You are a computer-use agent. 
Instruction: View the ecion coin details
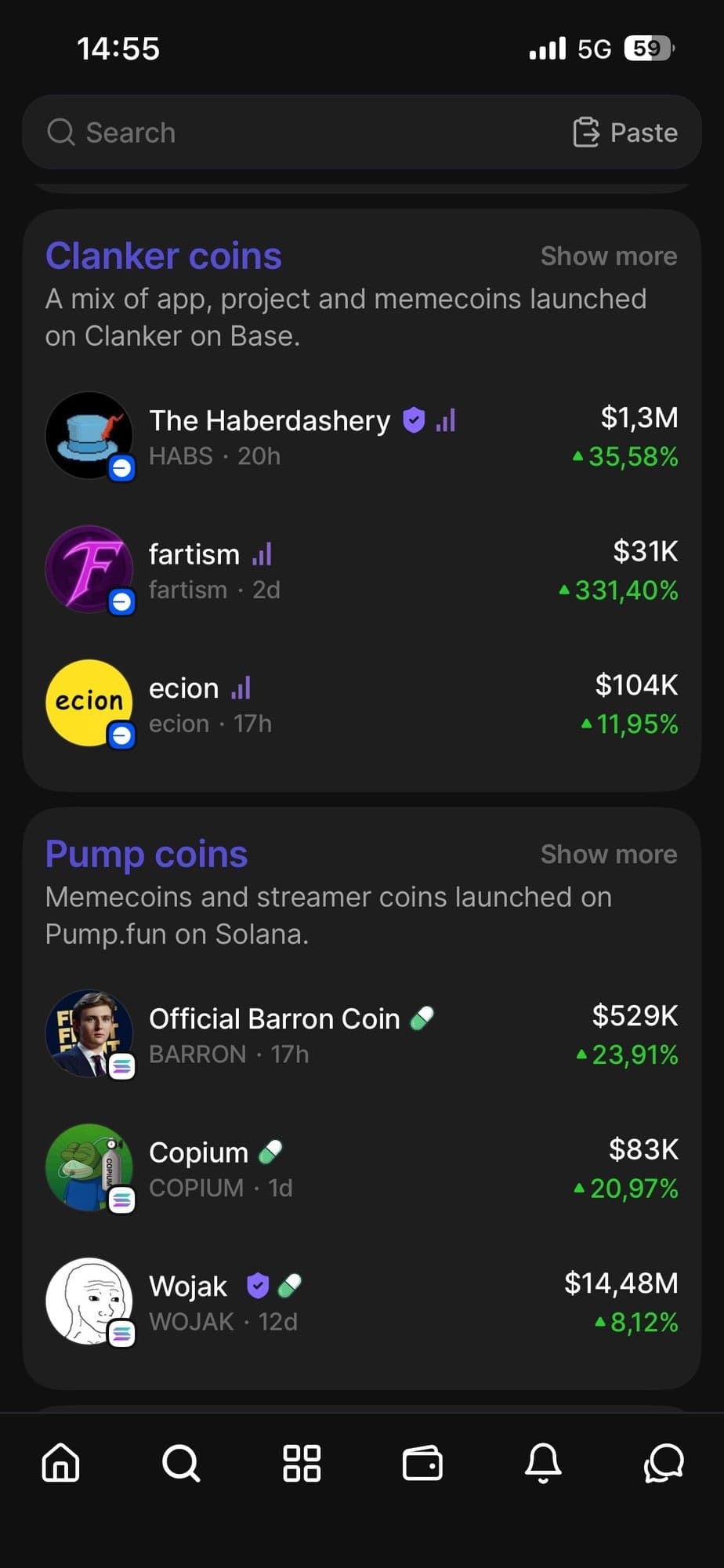coord(360,704)
